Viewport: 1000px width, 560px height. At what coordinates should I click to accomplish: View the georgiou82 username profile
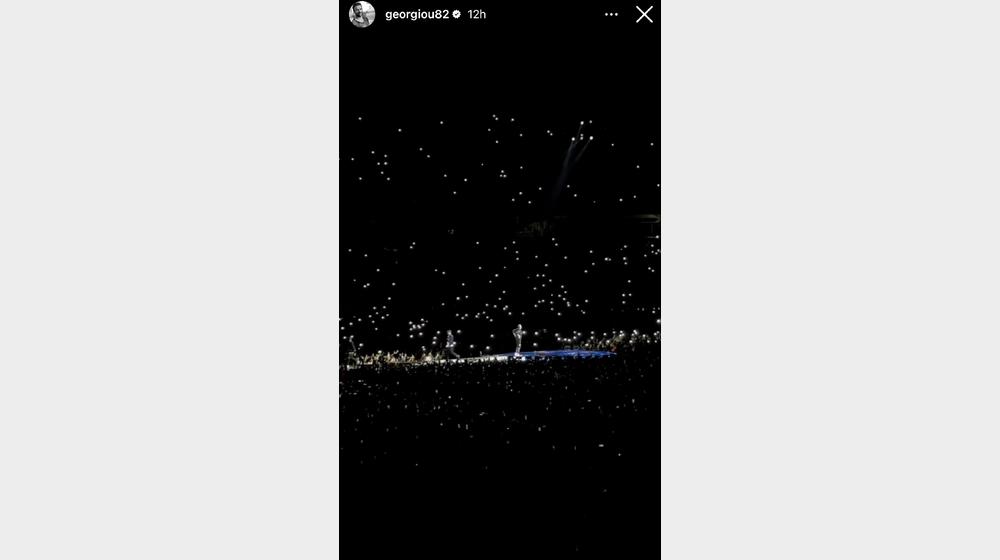[416, 15]
